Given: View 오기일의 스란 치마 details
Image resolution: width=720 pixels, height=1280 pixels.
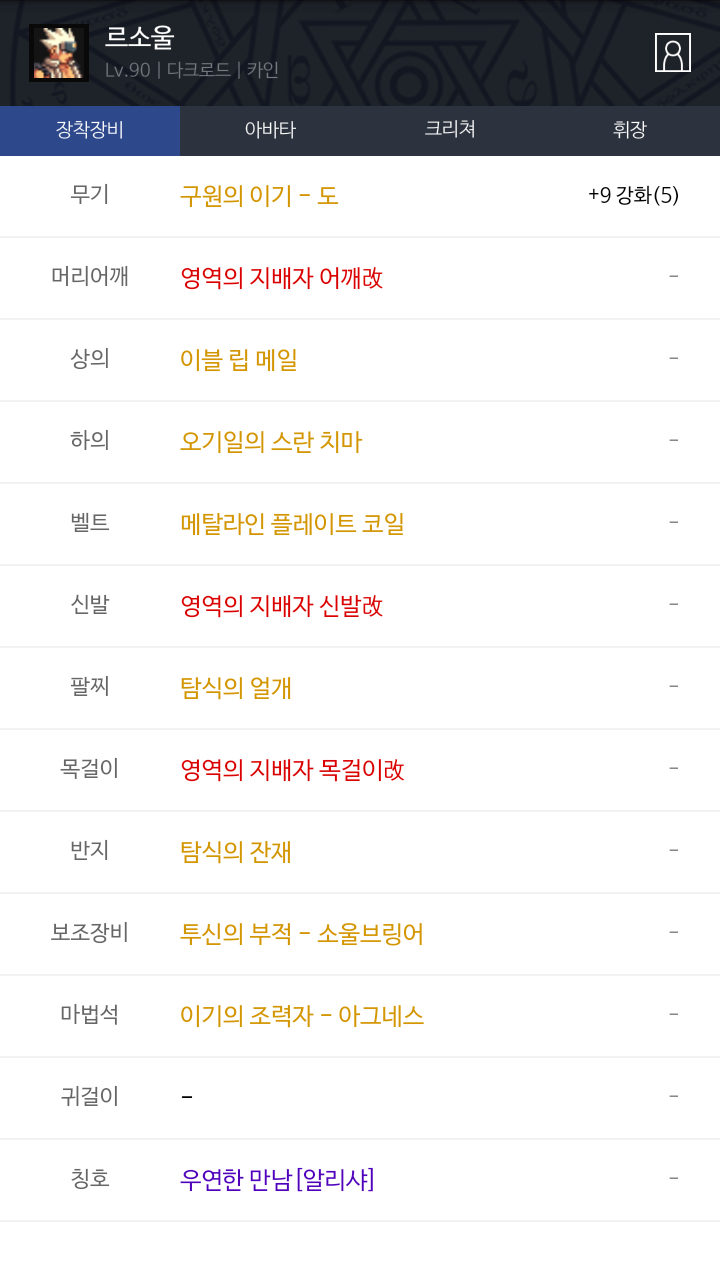Looking at the screenshot, I should (x=271, y=442).
